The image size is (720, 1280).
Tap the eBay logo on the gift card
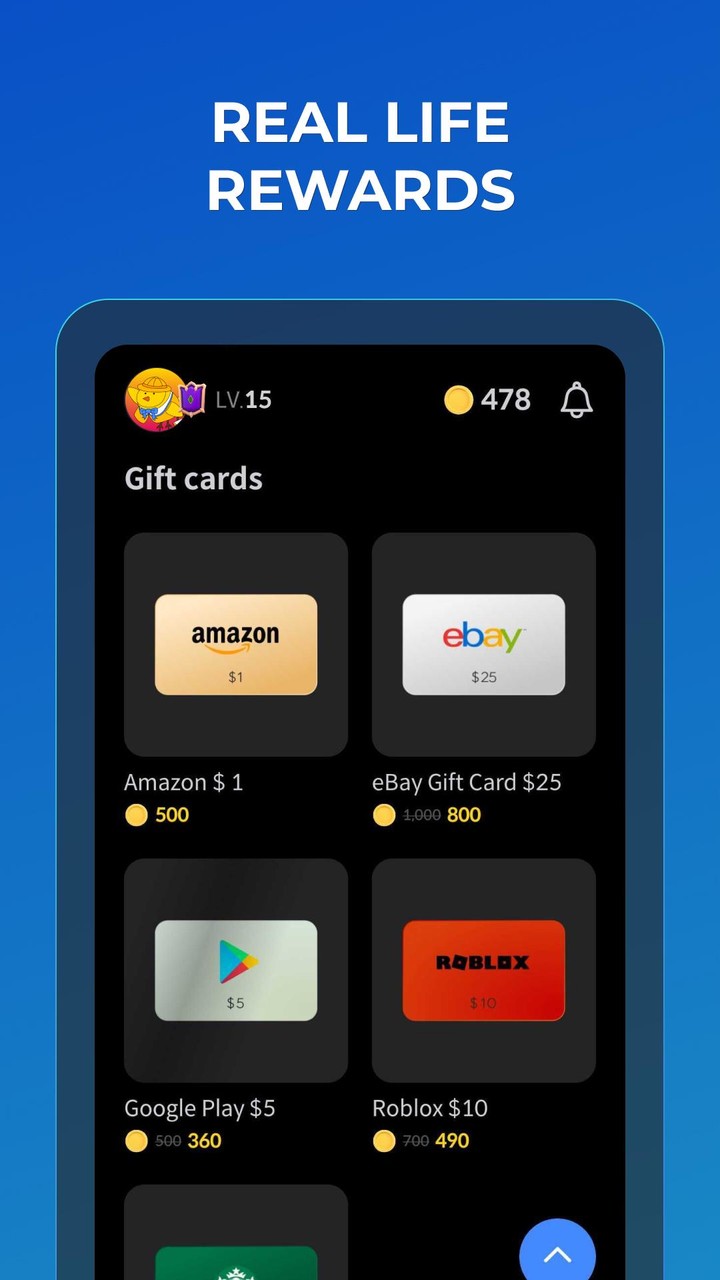(x=483, y=638)
